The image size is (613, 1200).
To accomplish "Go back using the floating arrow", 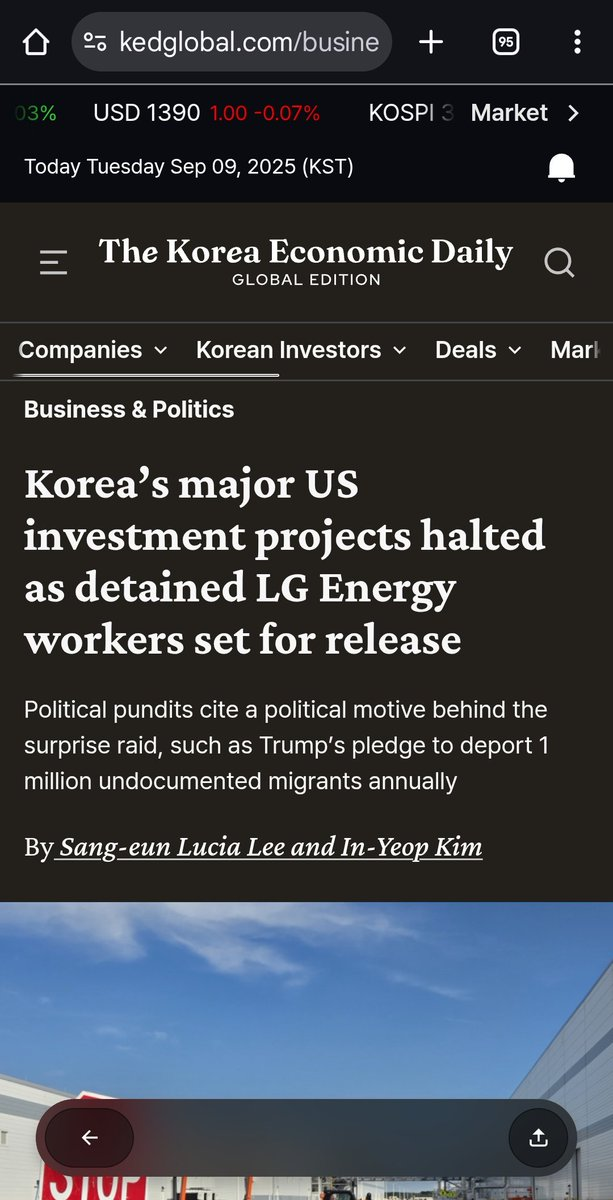I will click(x=89, y=1137).
